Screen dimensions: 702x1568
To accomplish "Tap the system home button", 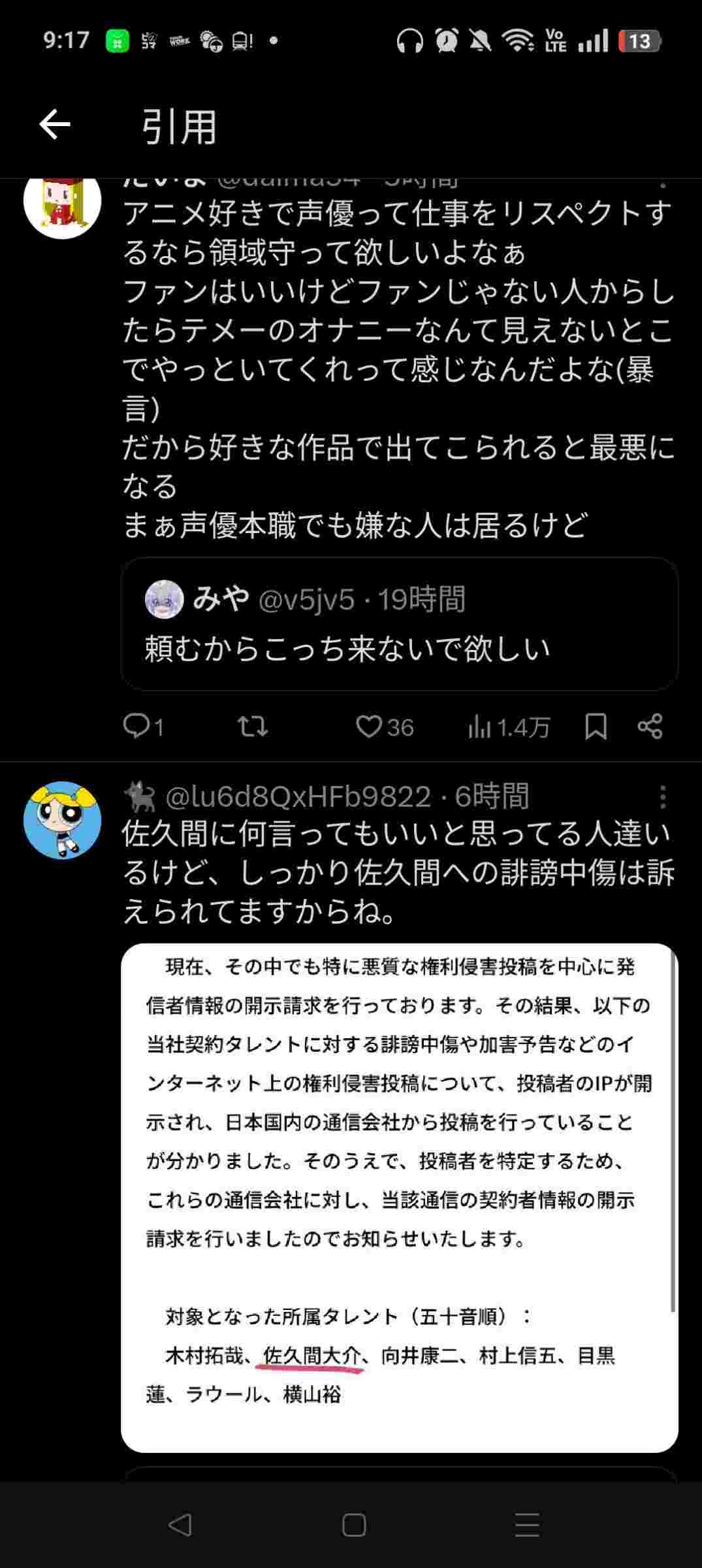I will [353, 1525].
